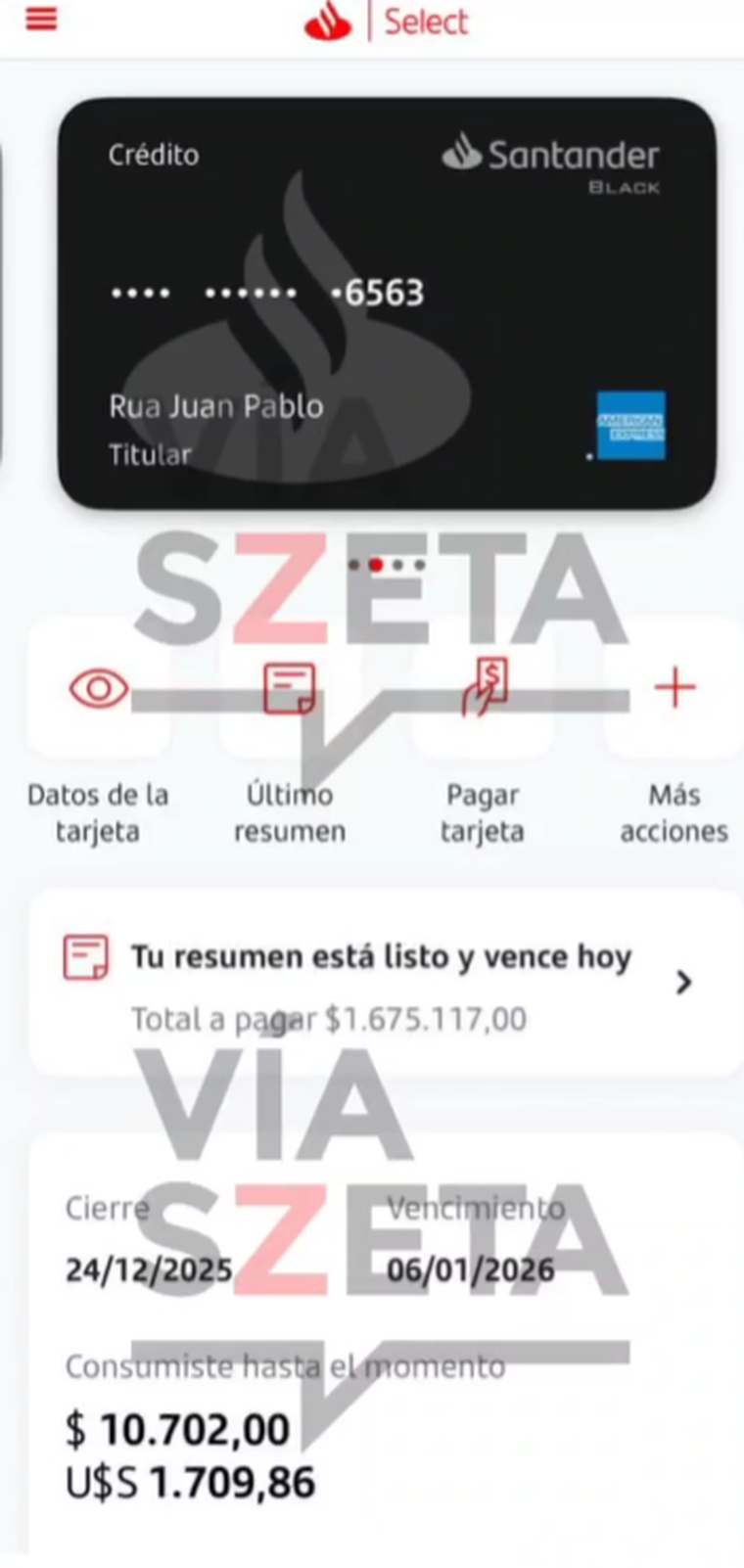This screenshot has width=744, height=1568.
Task: Open Último resumen
Action: point(290,690)
